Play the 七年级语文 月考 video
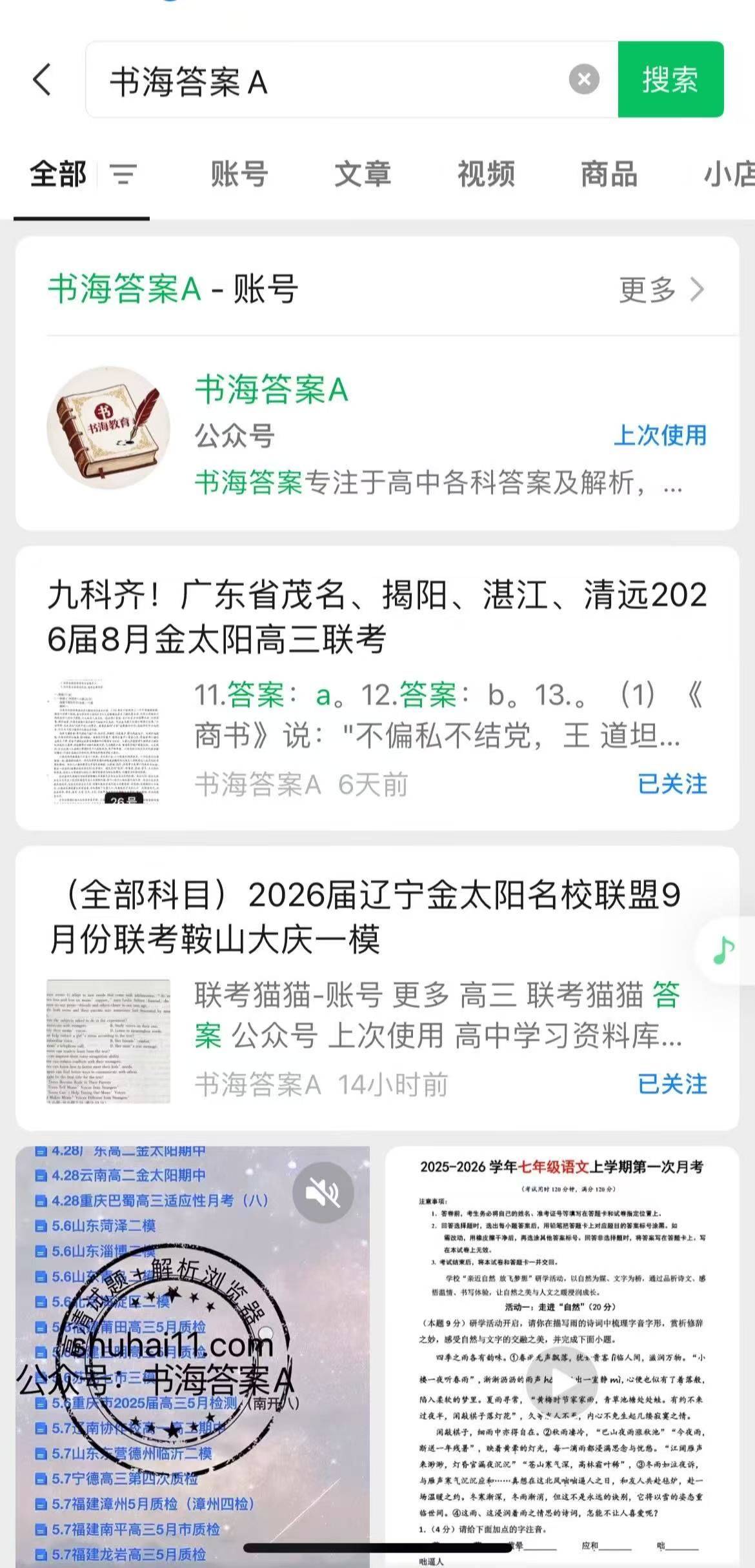 560,1382
